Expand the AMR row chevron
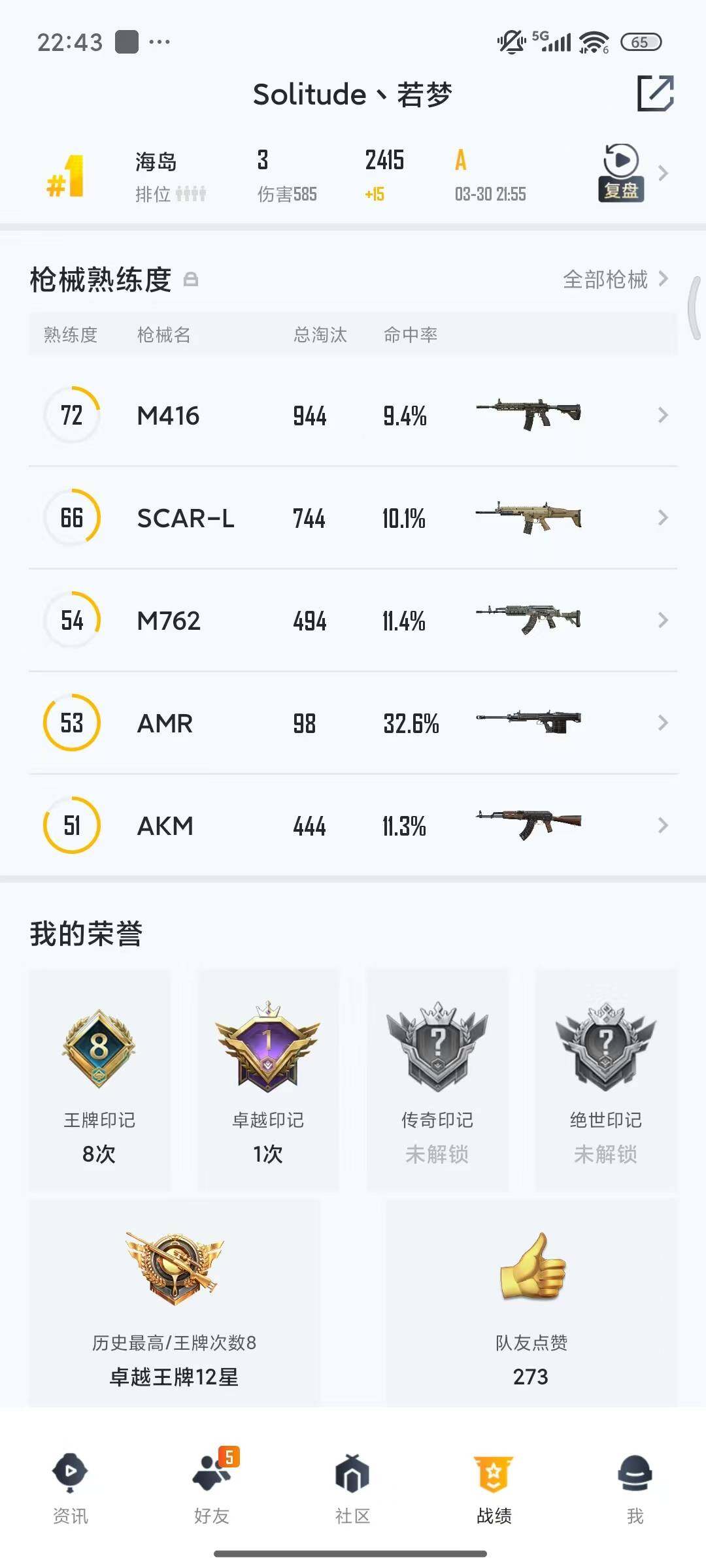706x1568 pixels. tap(663, 723)
